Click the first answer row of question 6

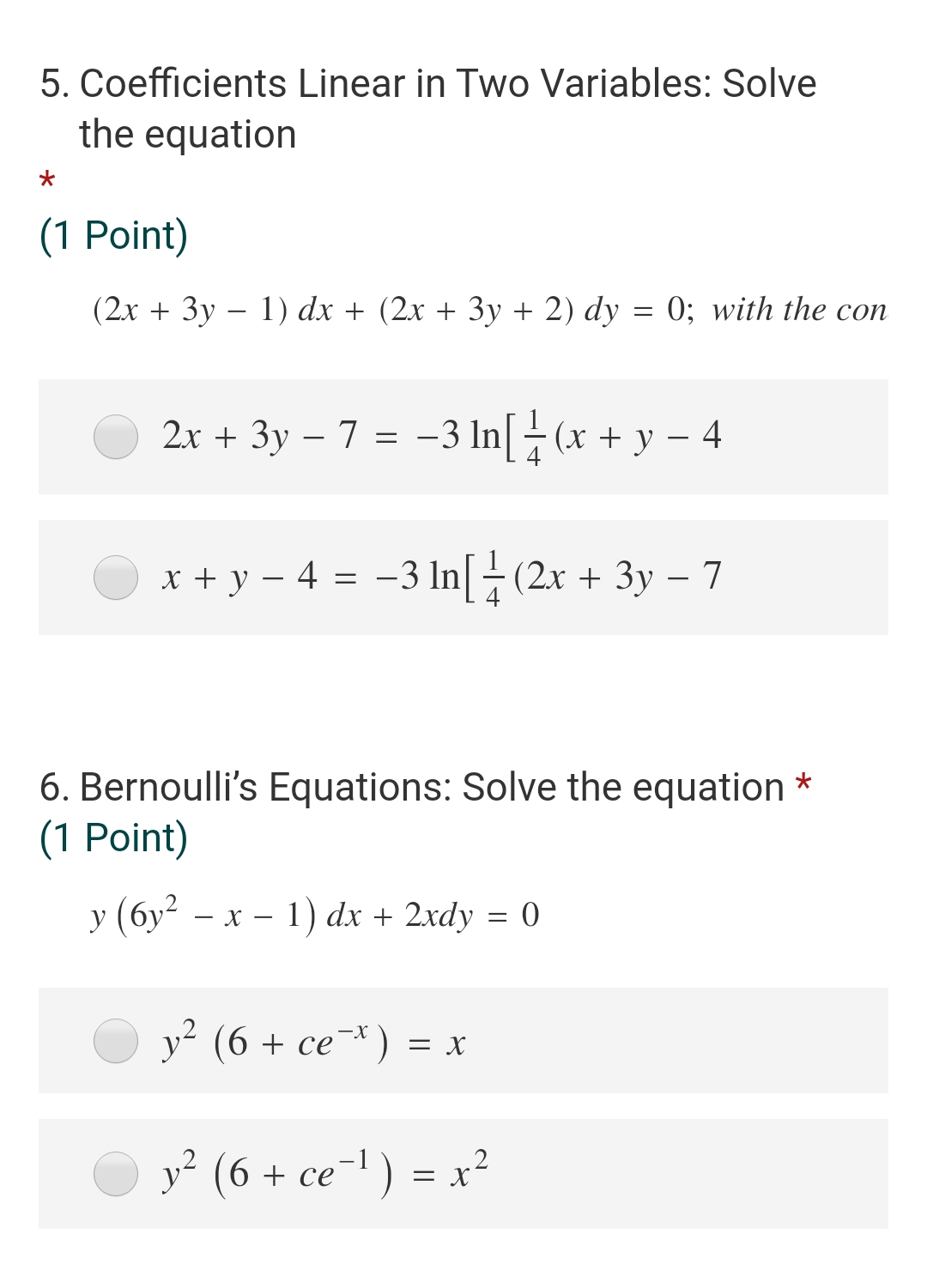[463, 1041]
